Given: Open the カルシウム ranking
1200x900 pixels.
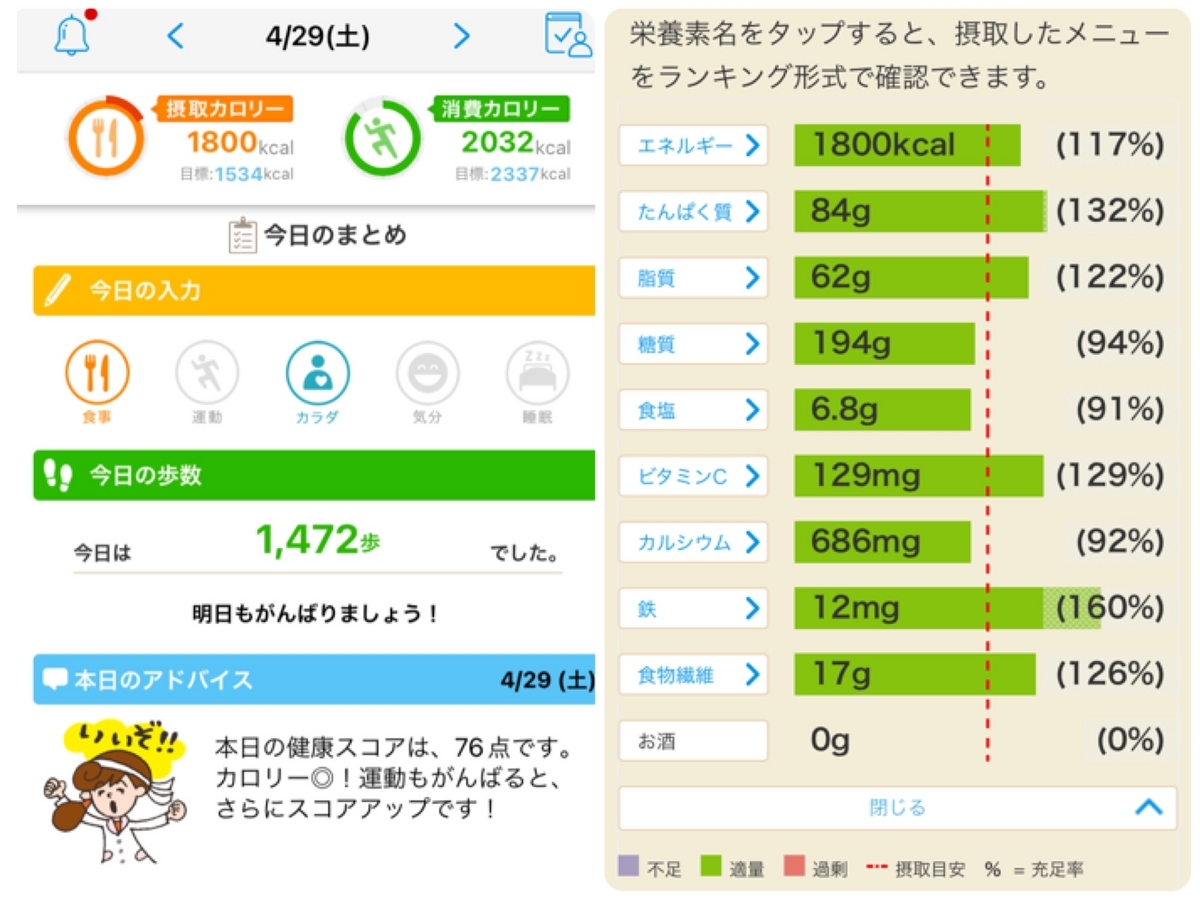Looking at the screenshot, I should (x=693, y=542).
